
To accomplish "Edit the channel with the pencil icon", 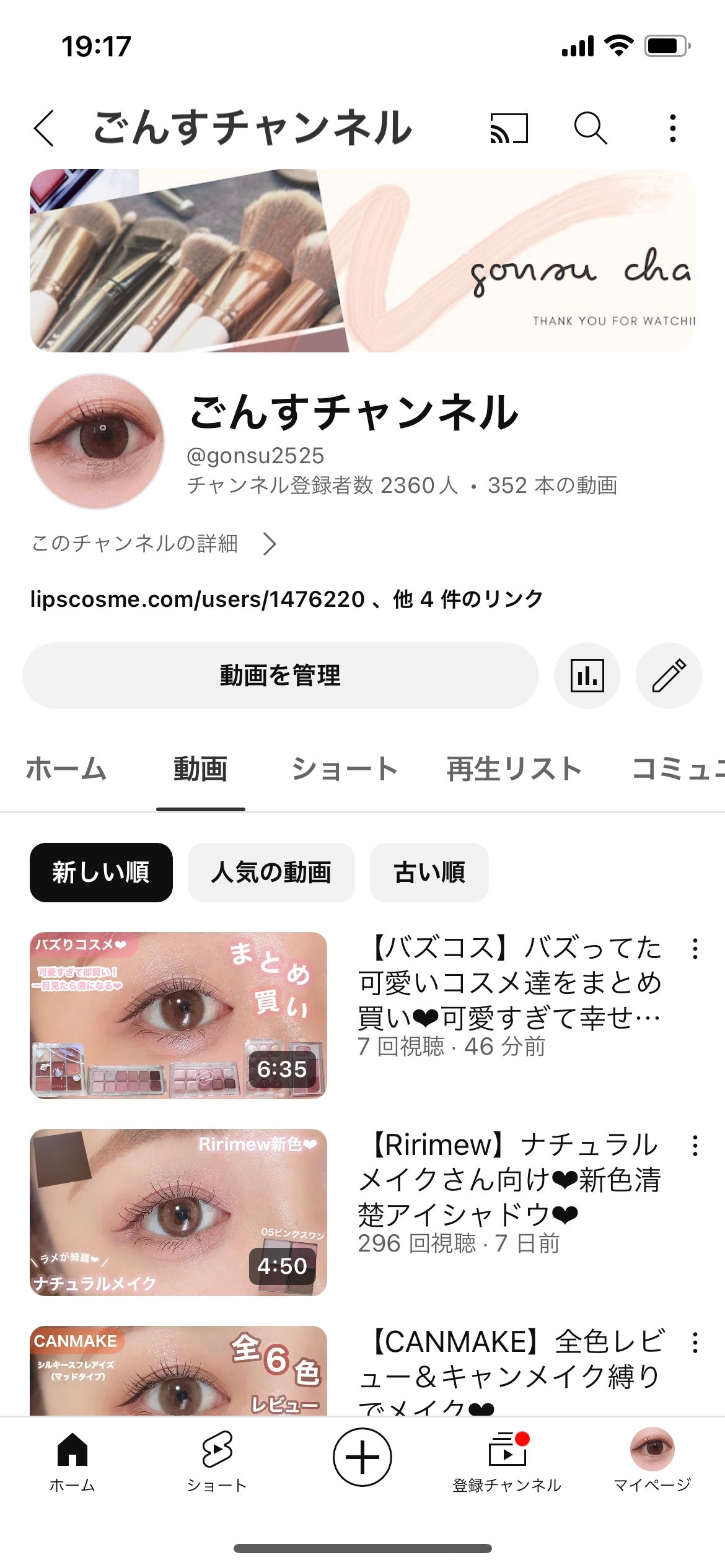I will click(x=671, y=676).
